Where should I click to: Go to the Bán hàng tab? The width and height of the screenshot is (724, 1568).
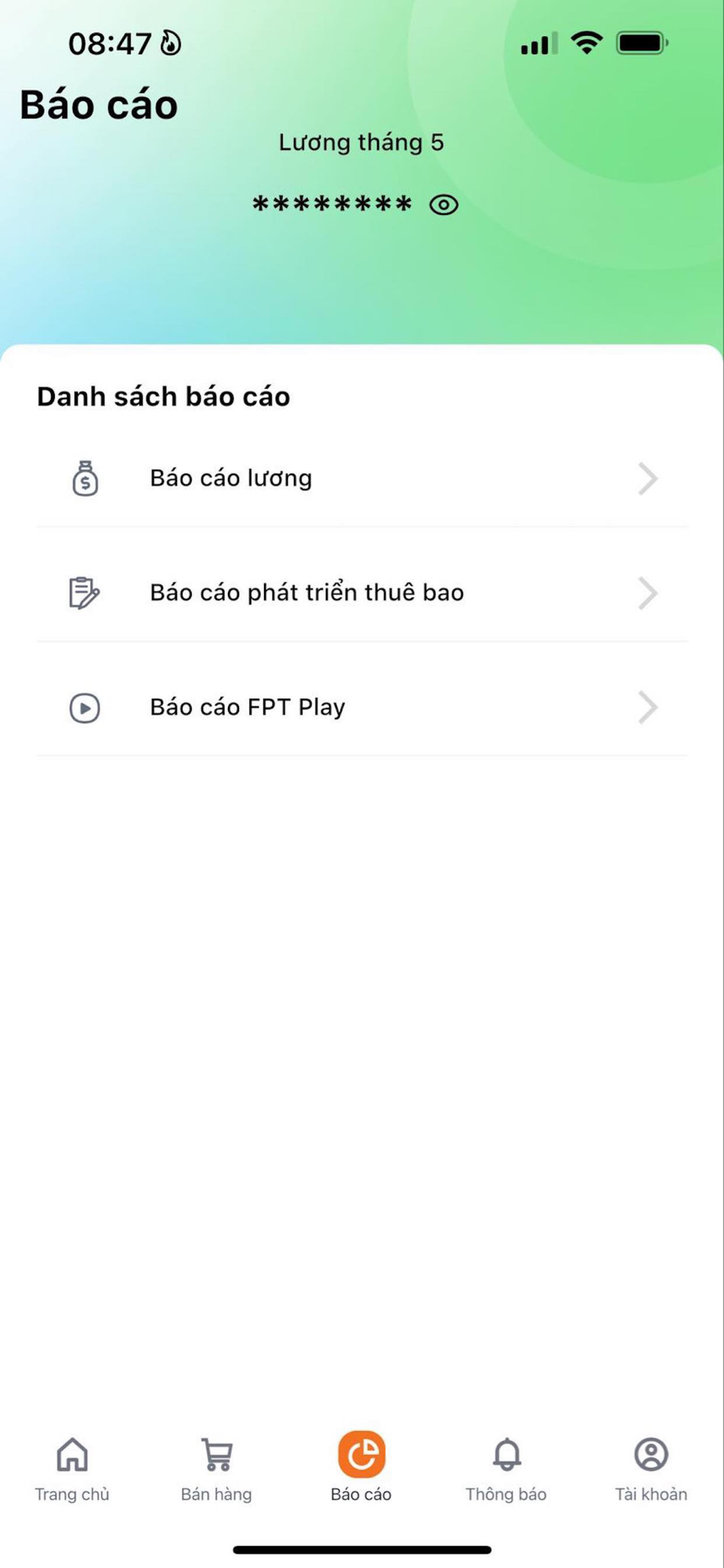(217, 1469)
